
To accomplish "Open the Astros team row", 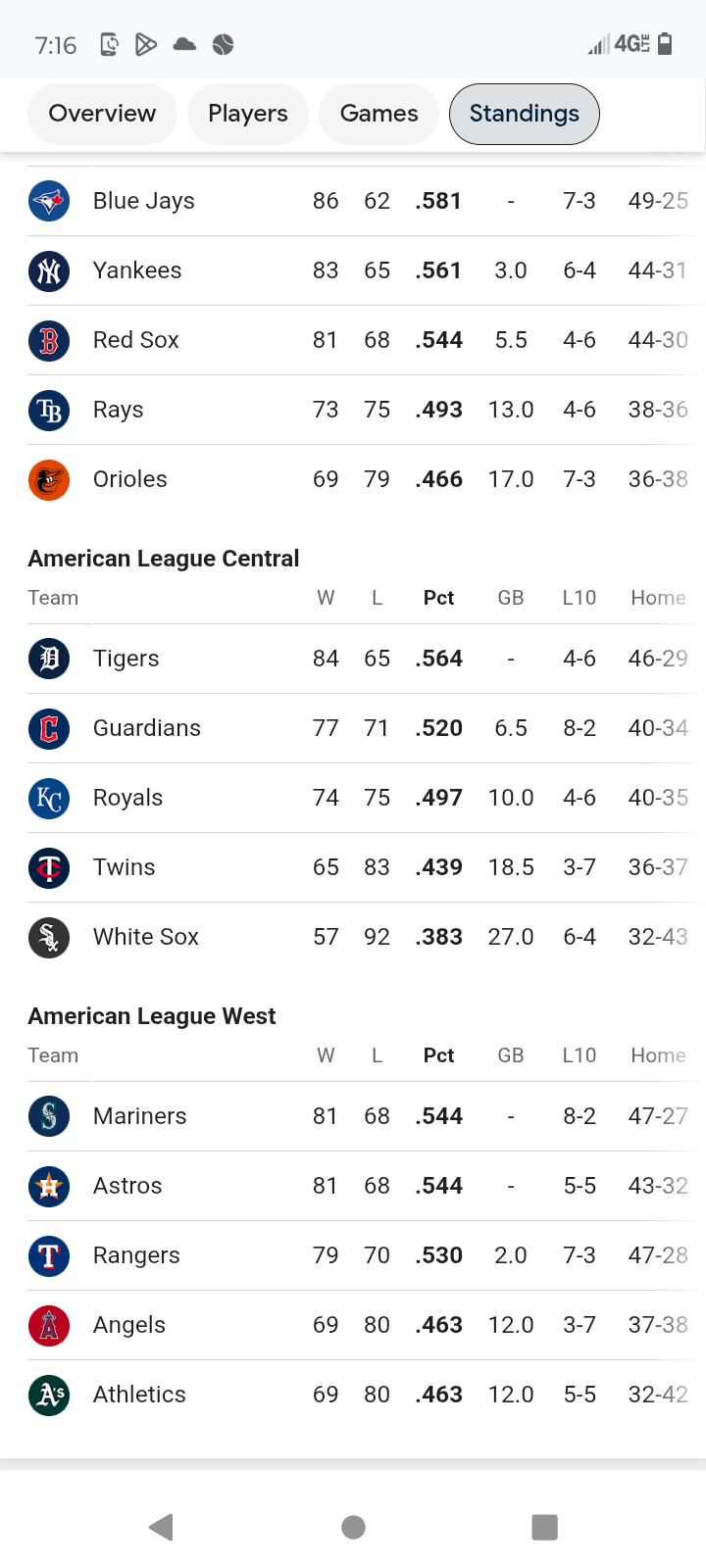I will coord(127,1186).
